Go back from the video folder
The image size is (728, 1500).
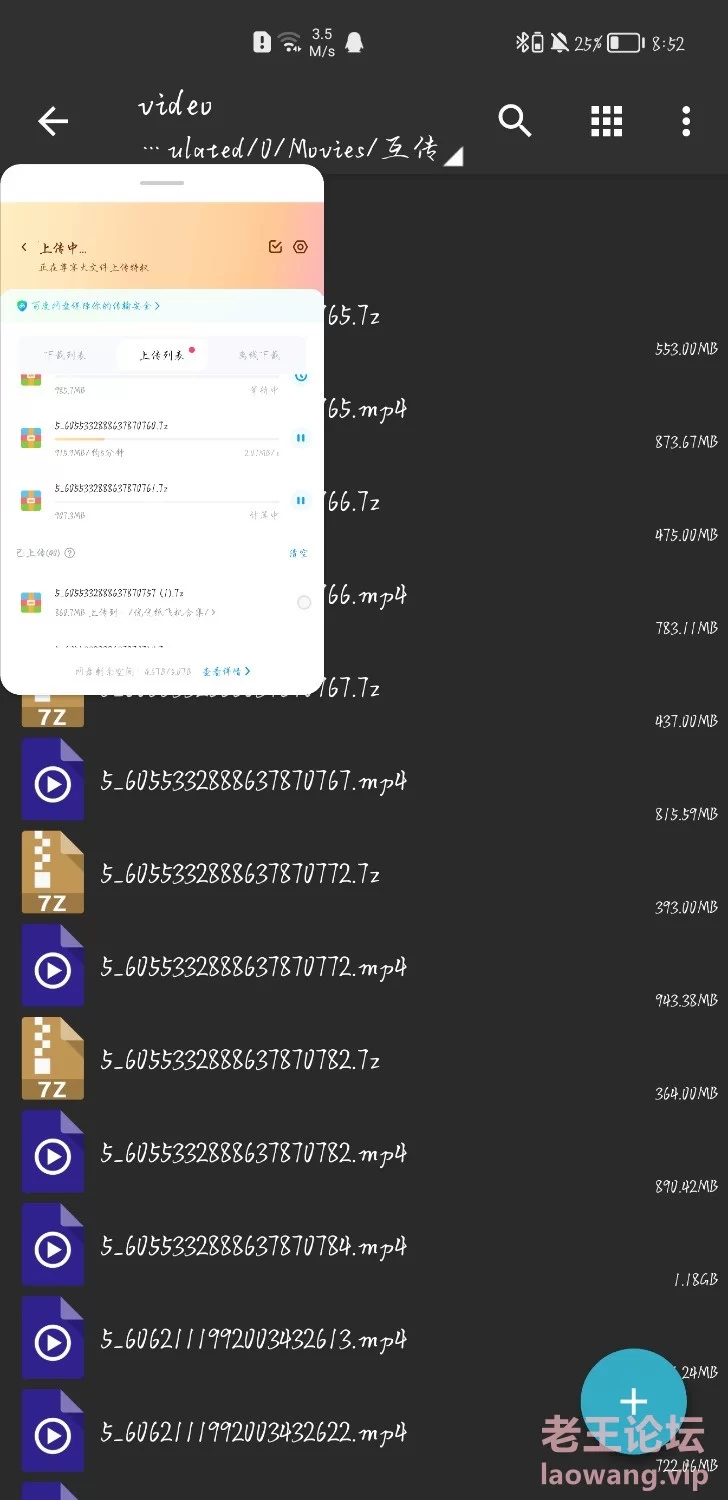(53, 122)
